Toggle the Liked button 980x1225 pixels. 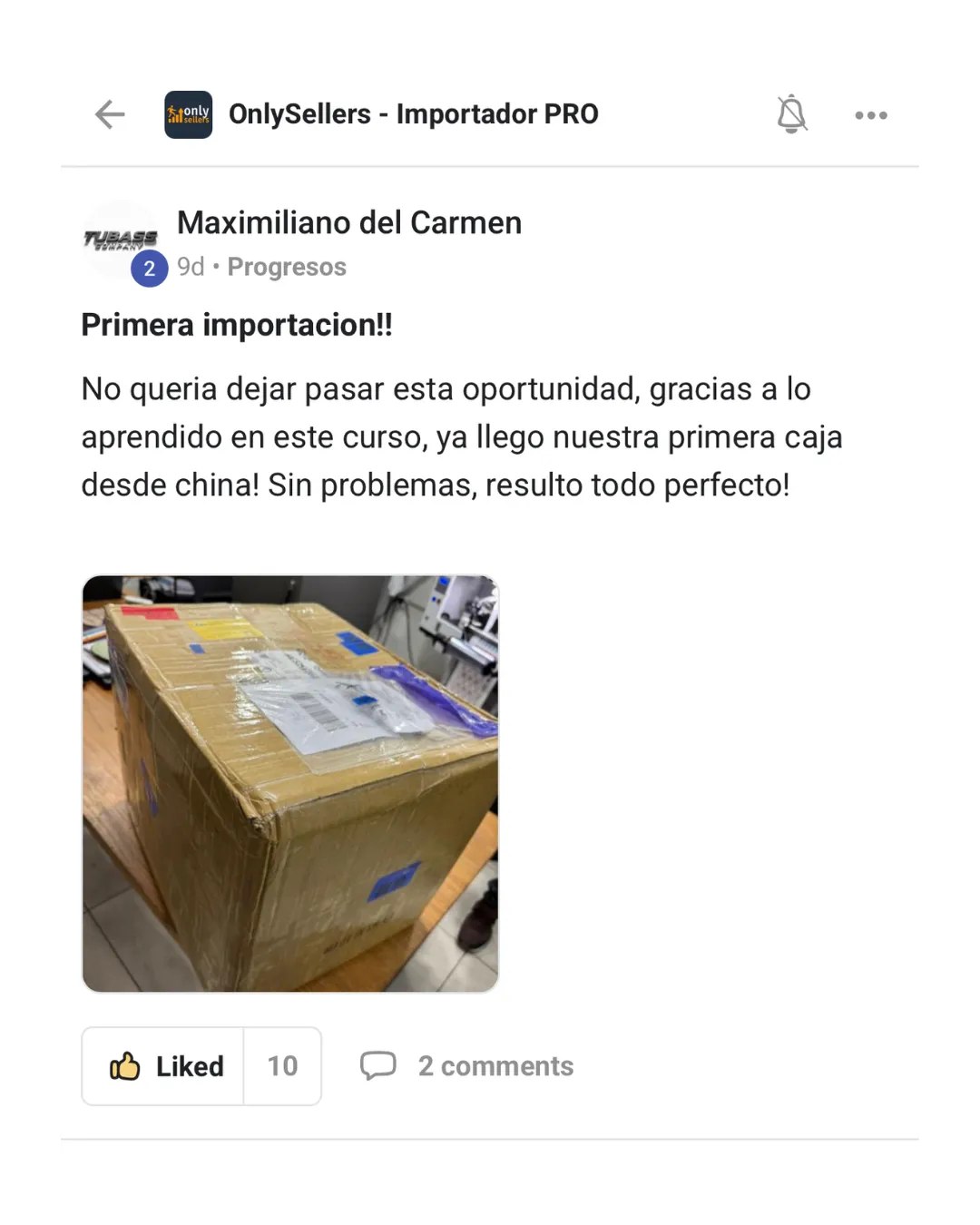click(164, 1066)
